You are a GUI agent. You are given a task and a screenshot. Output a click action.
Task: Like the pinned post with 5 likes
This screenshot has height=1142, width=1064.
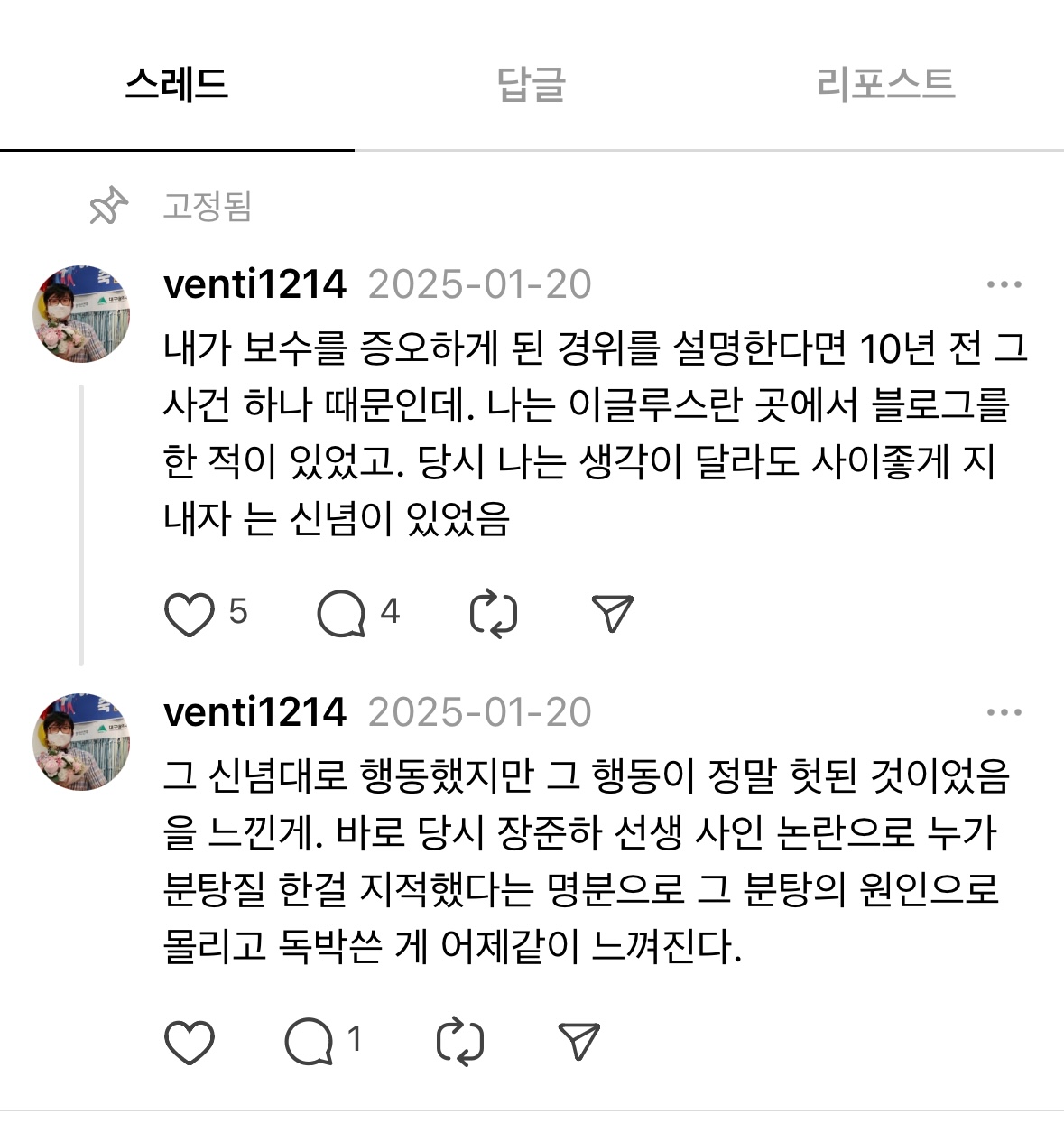click(190, 614)
